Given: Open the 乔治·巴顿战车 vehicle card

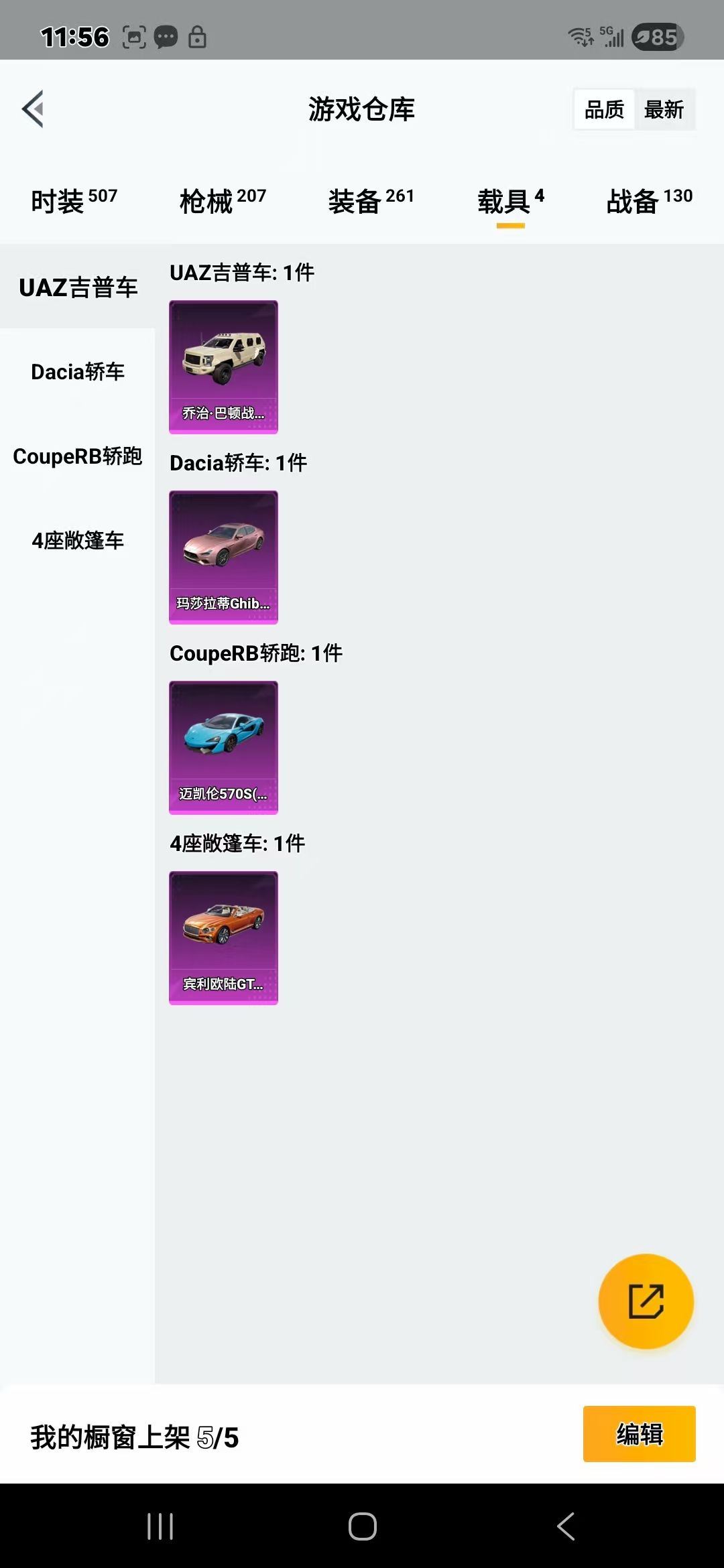Looking at the screenshot, I should [x=223, y=367].
